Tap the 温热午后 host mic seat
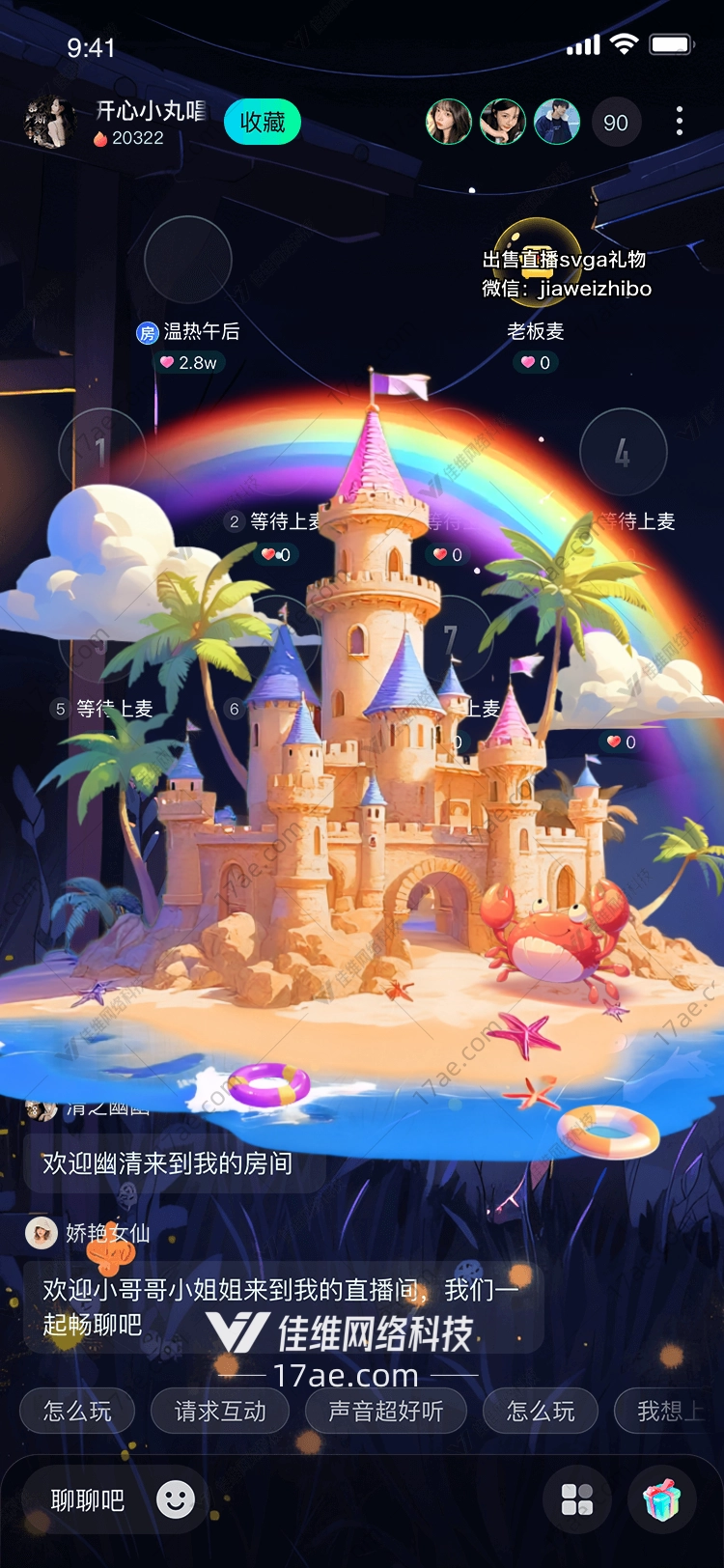The height and width of the screenshot is (1568, 724). [188, 261]
